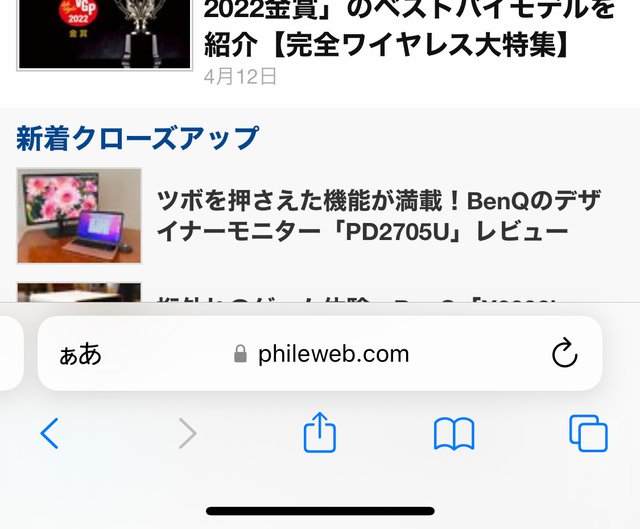Screen dimensions: 640x529
Task: Open the 新着クローズアップ section
Action: click(x=137, y=137)
